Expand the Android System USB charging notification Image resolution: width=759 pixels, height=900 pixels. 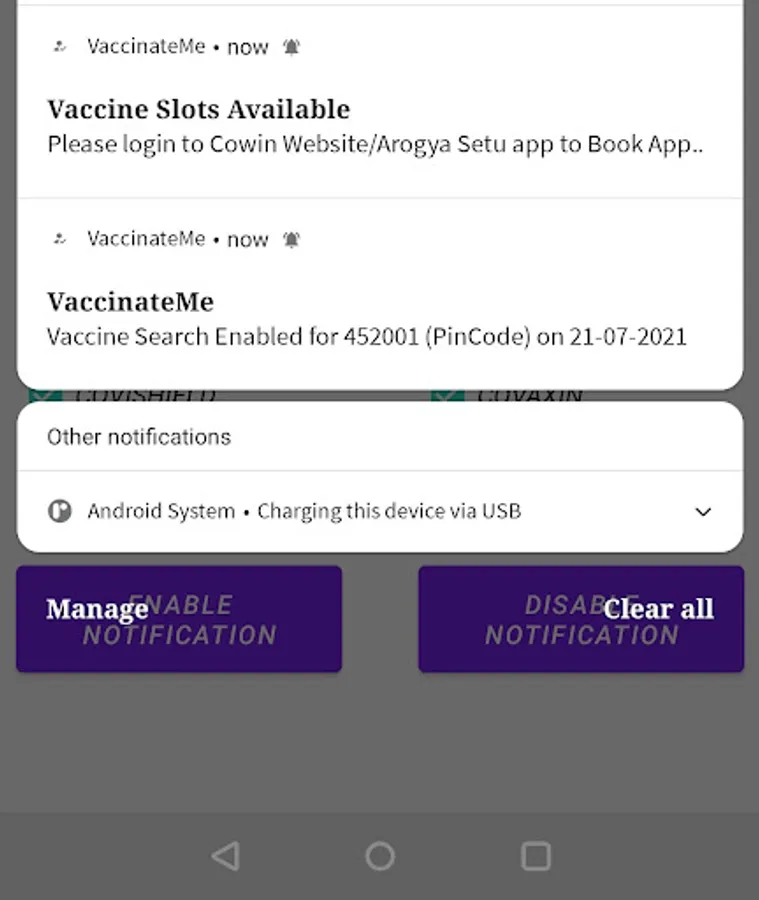pos(703,512)
